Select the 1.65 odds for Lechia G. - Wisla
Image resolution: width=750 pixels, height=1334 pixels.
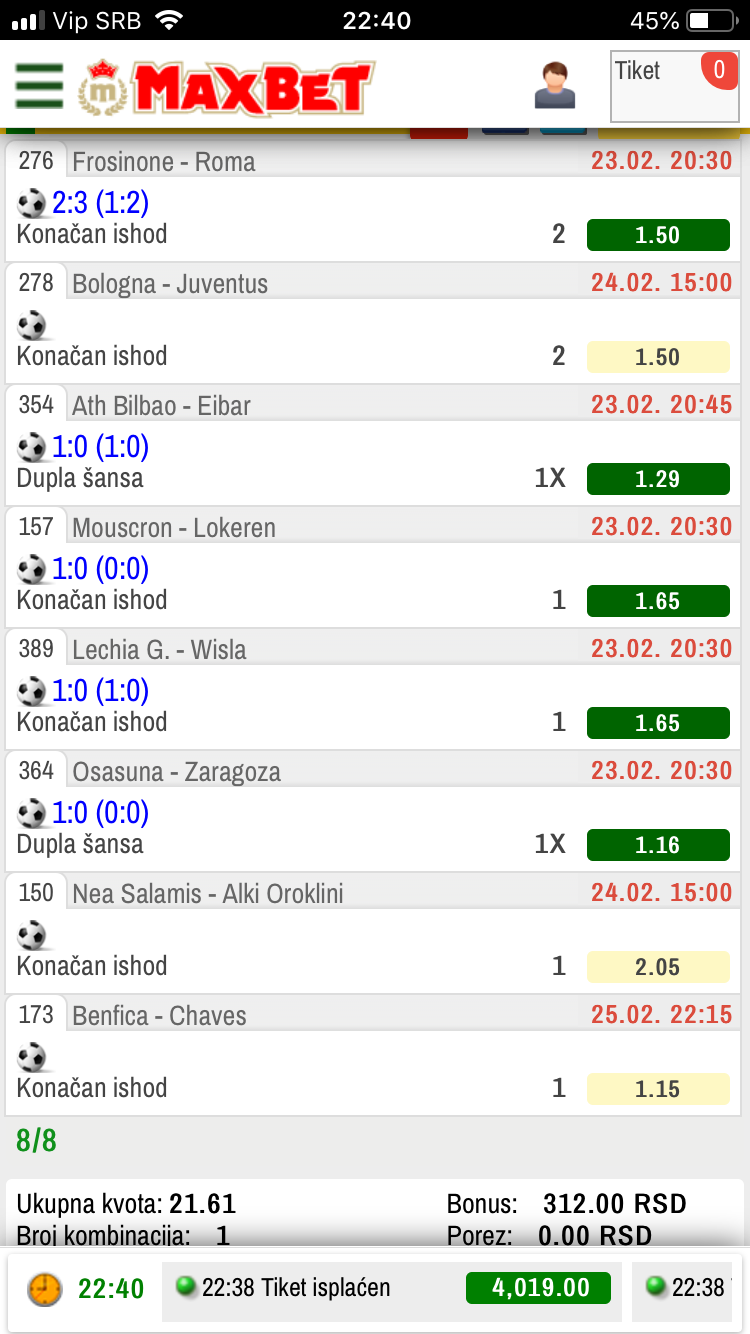click(658, 723)
